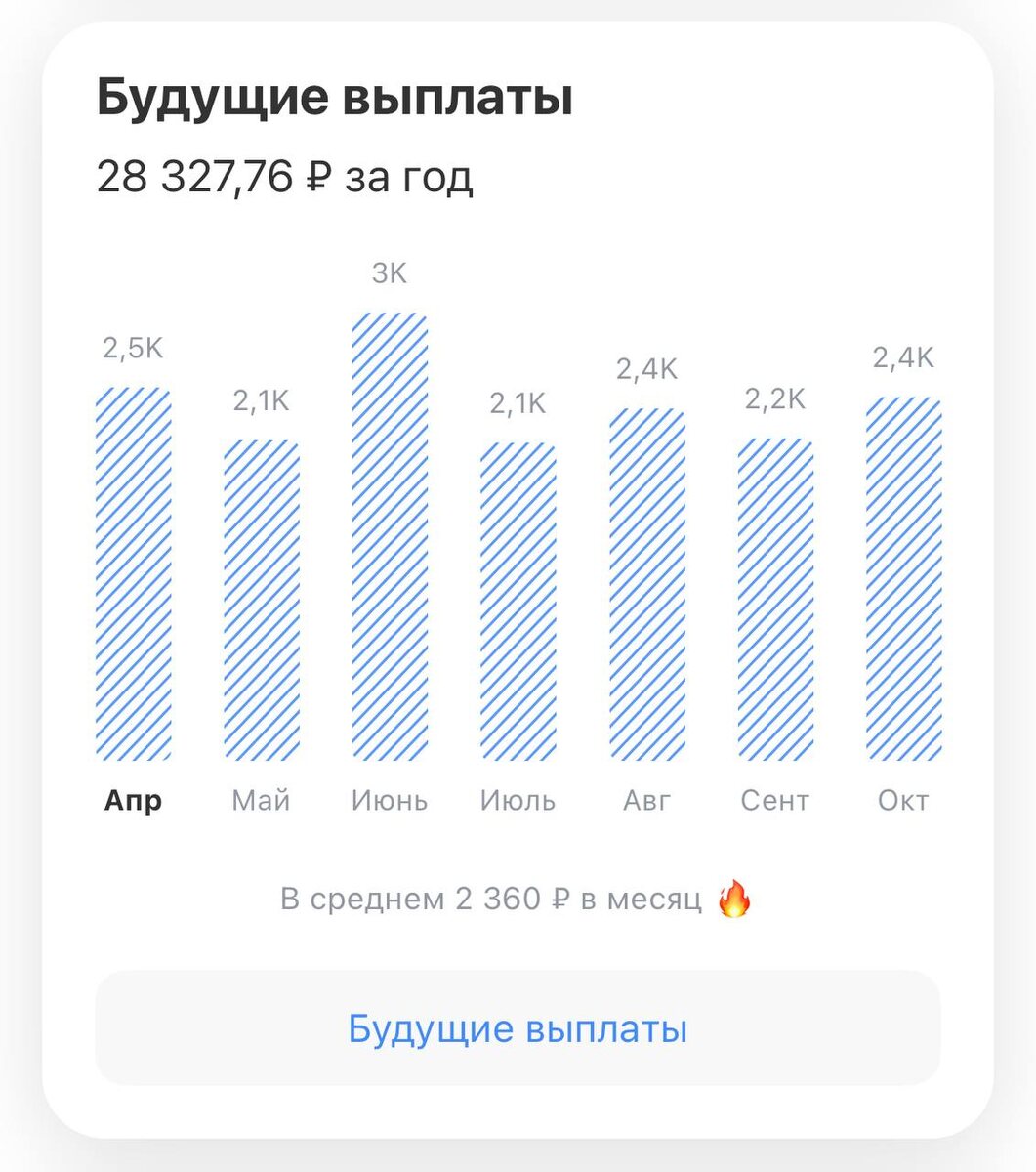This screenshot has width=1036, height=1172.
Task: Choose the Сент month bar
Action: click(775, 599)
